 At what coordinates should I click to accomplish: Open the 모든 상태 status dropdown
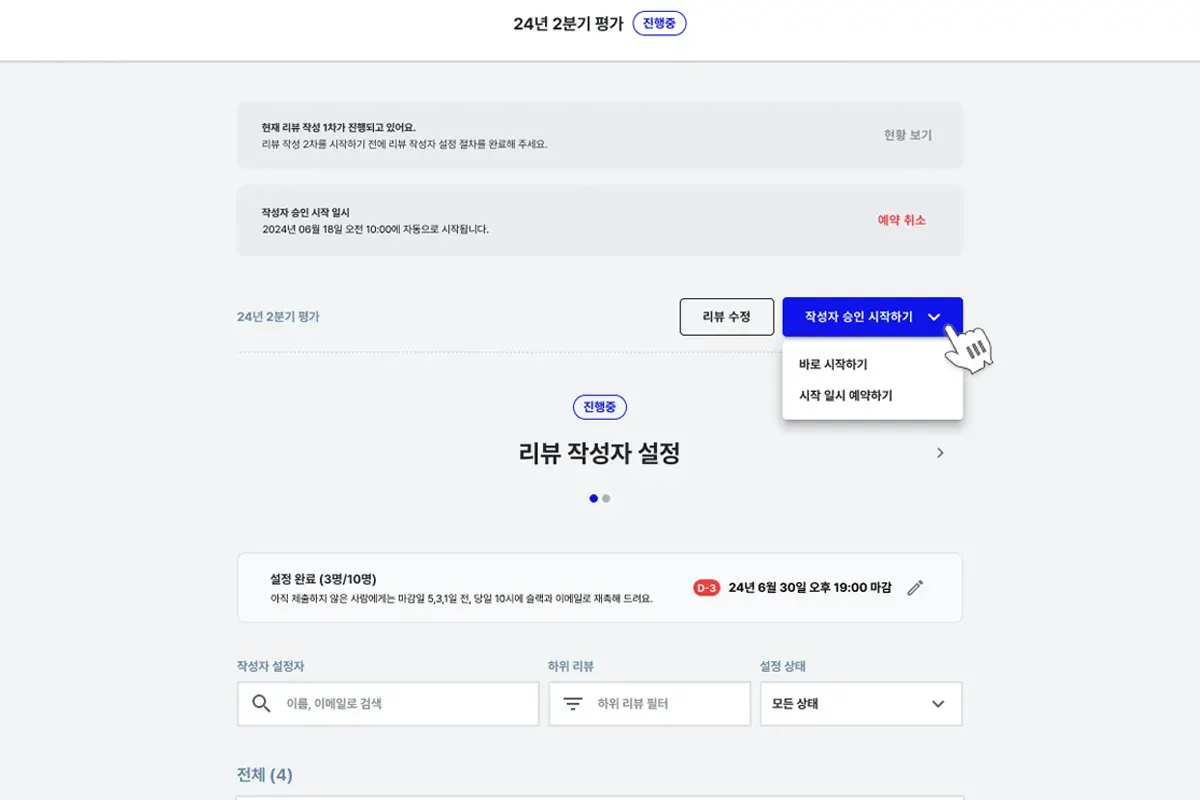[860, 704]
